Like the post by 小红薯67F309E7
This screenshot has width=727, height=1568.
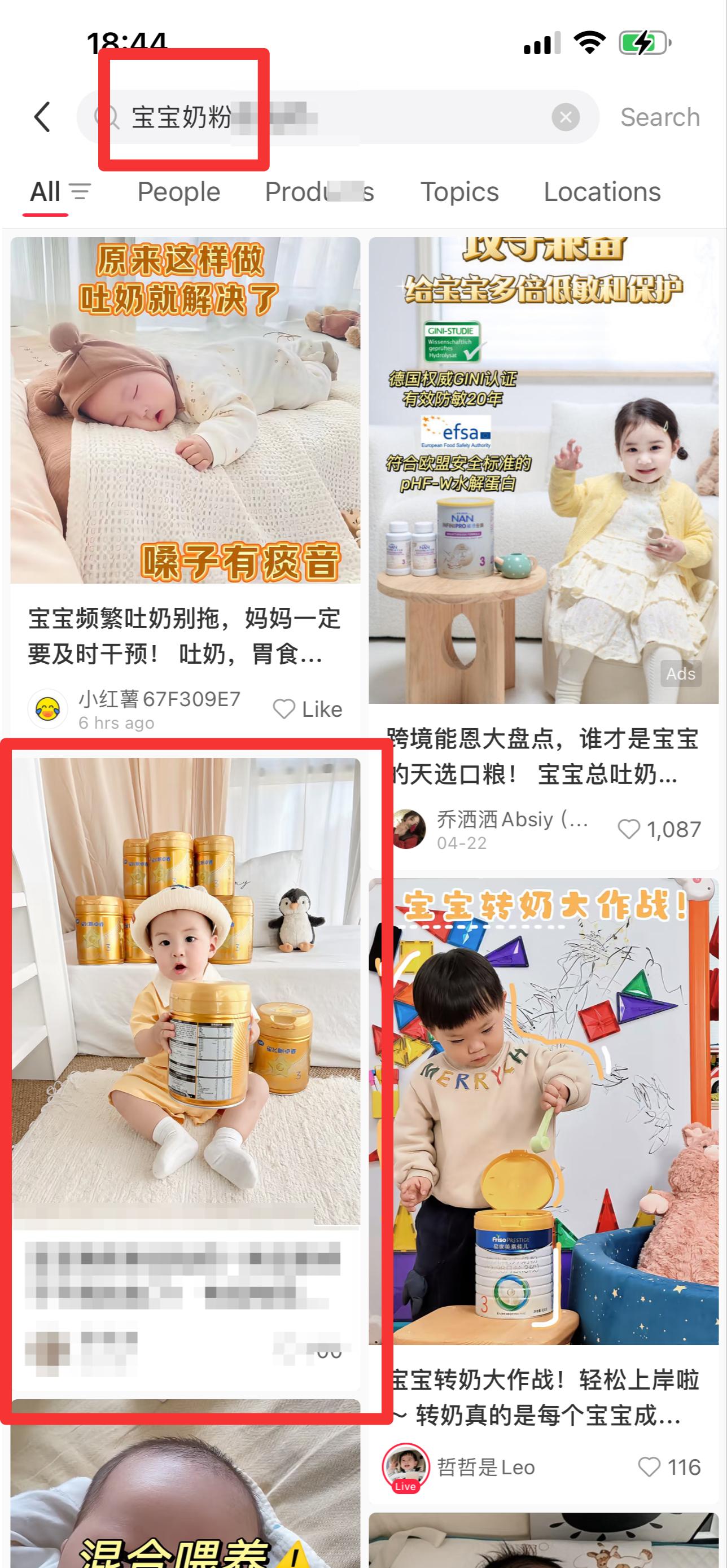pyautogui.click(x=307, y=709)
